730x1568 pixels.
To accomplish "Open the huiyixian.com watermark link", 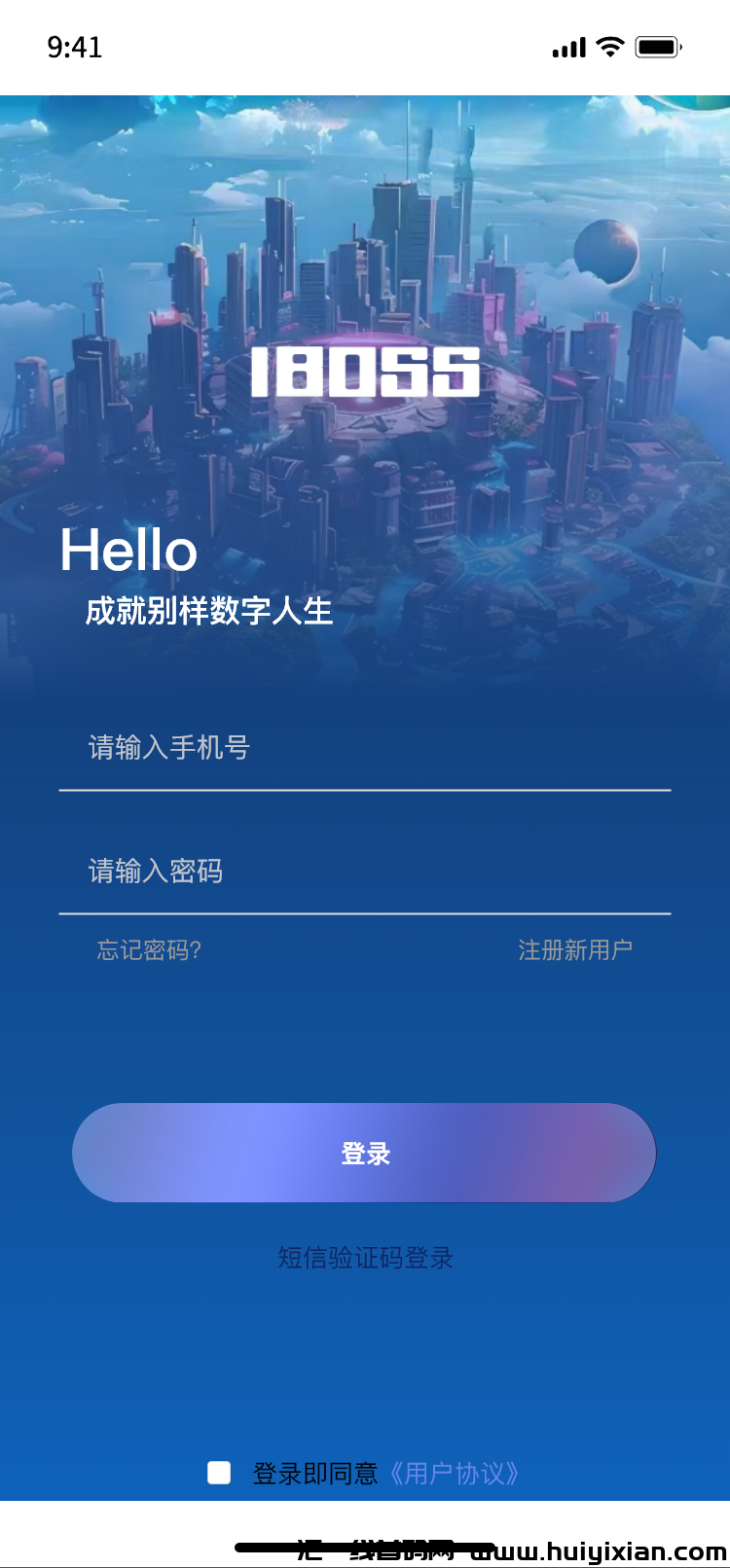I will pyautogui.click(x=584, y=1549).
